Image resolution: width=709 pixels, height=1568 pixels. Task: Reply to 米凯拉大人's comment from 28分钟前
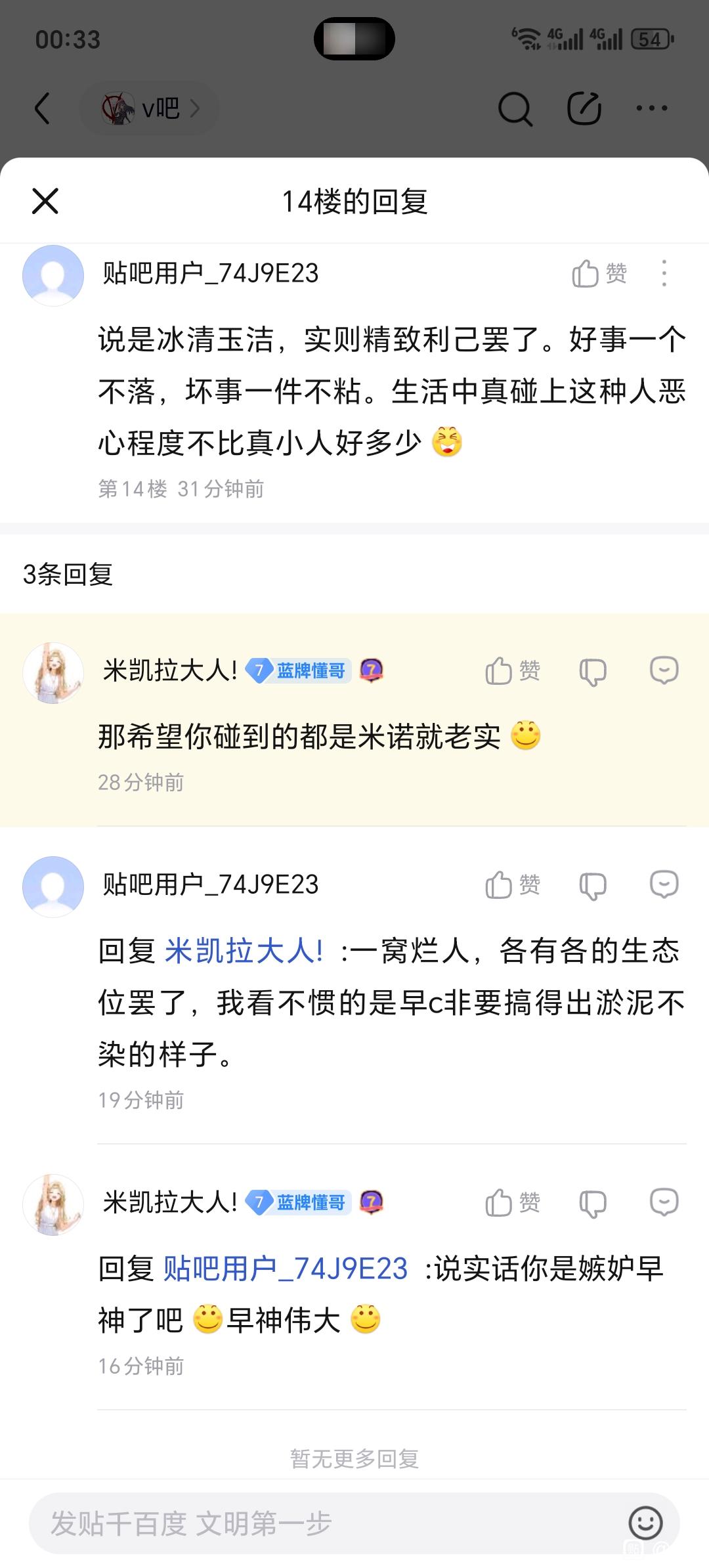pyautogui.click(x=664, y=671)
